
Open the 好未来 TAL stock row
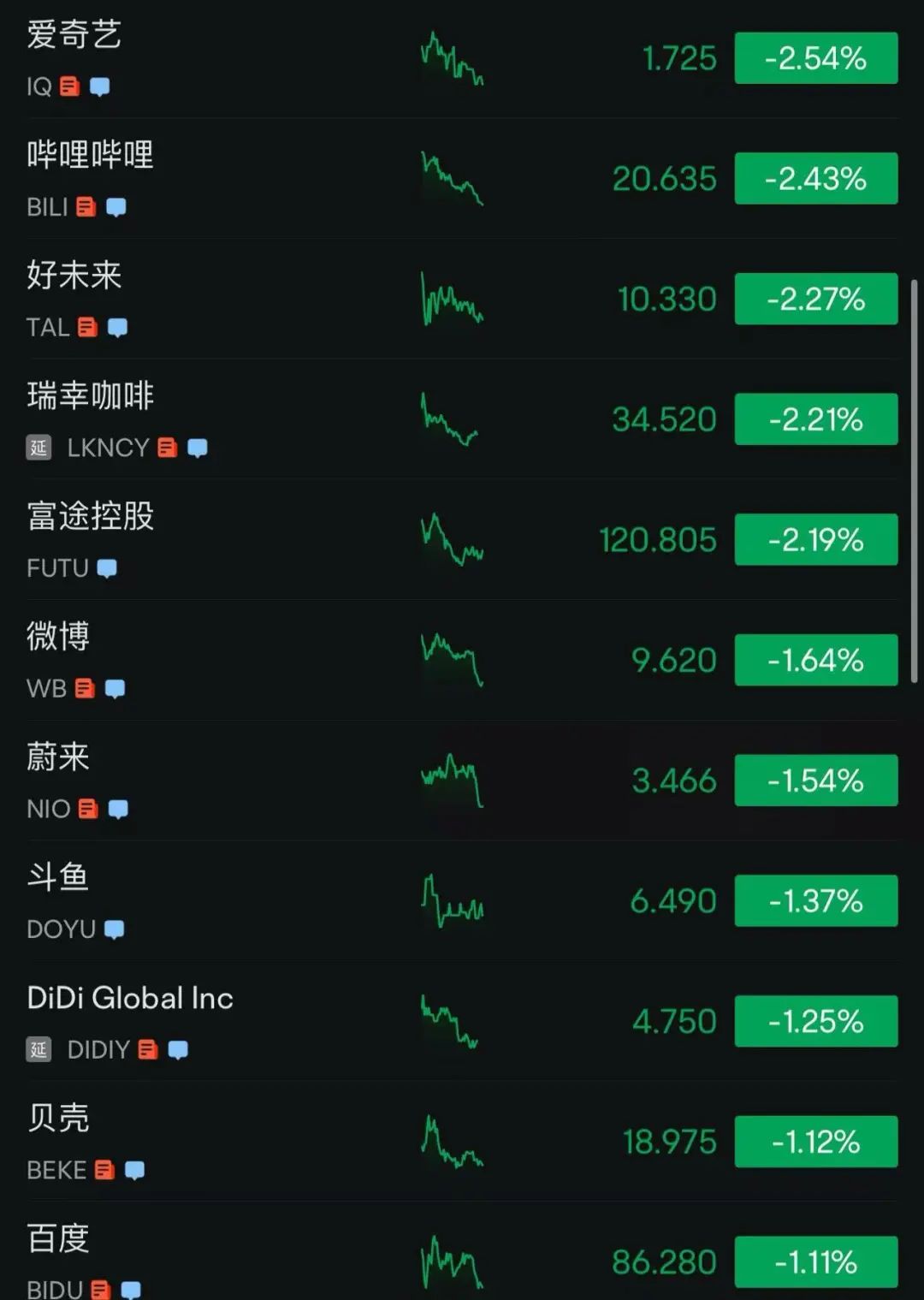coord(74,276)
